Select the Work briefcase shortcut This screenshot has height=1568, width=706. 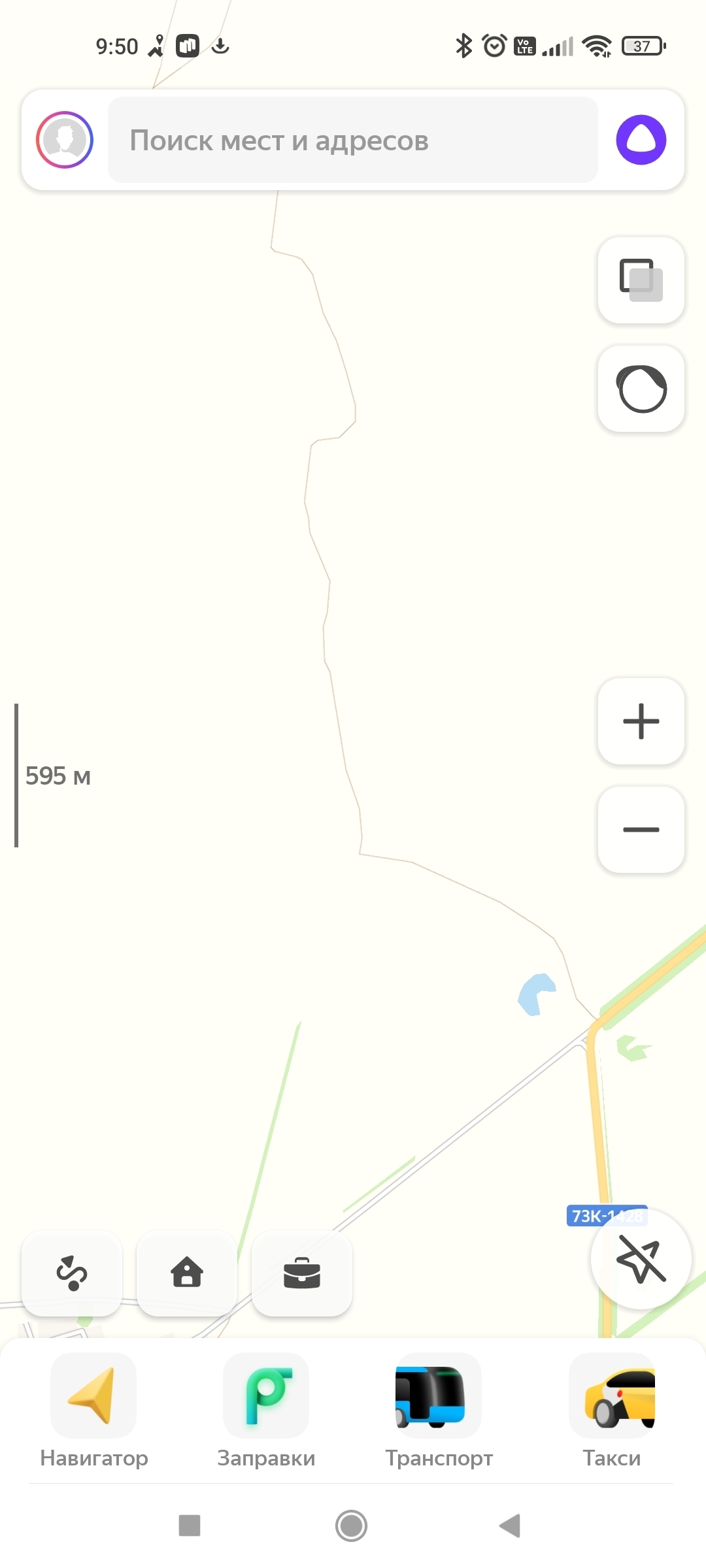click(301, 1273)
